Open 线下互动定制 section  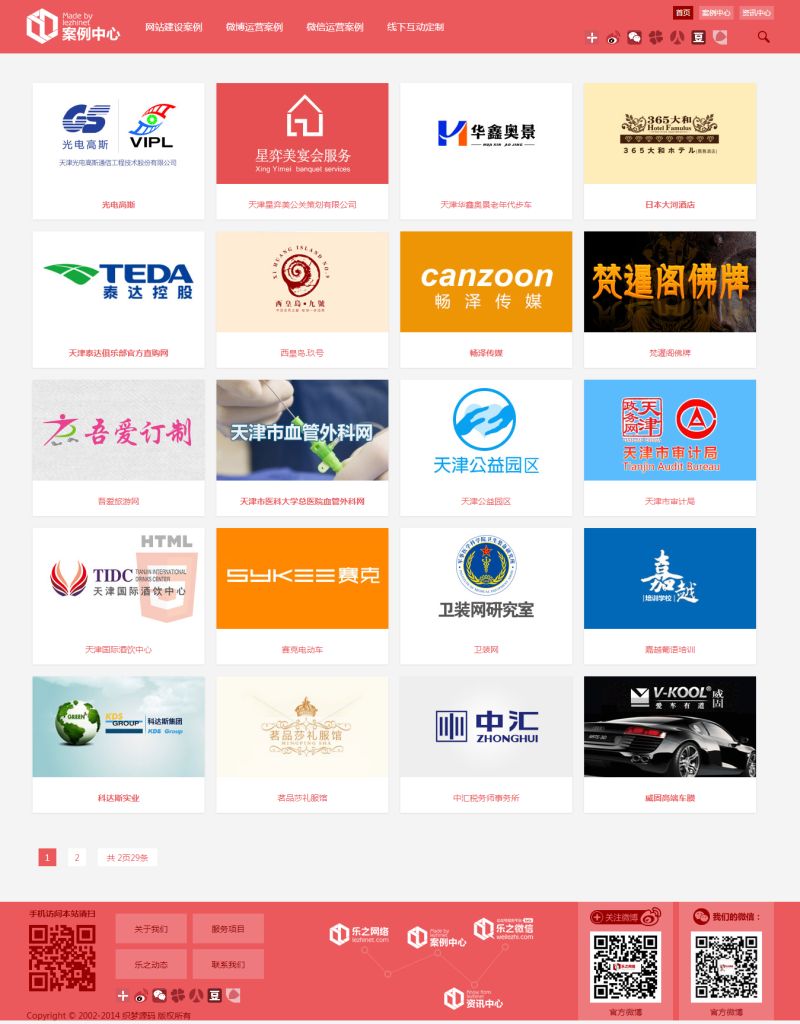pyautogui.click(x=415, y=27)
